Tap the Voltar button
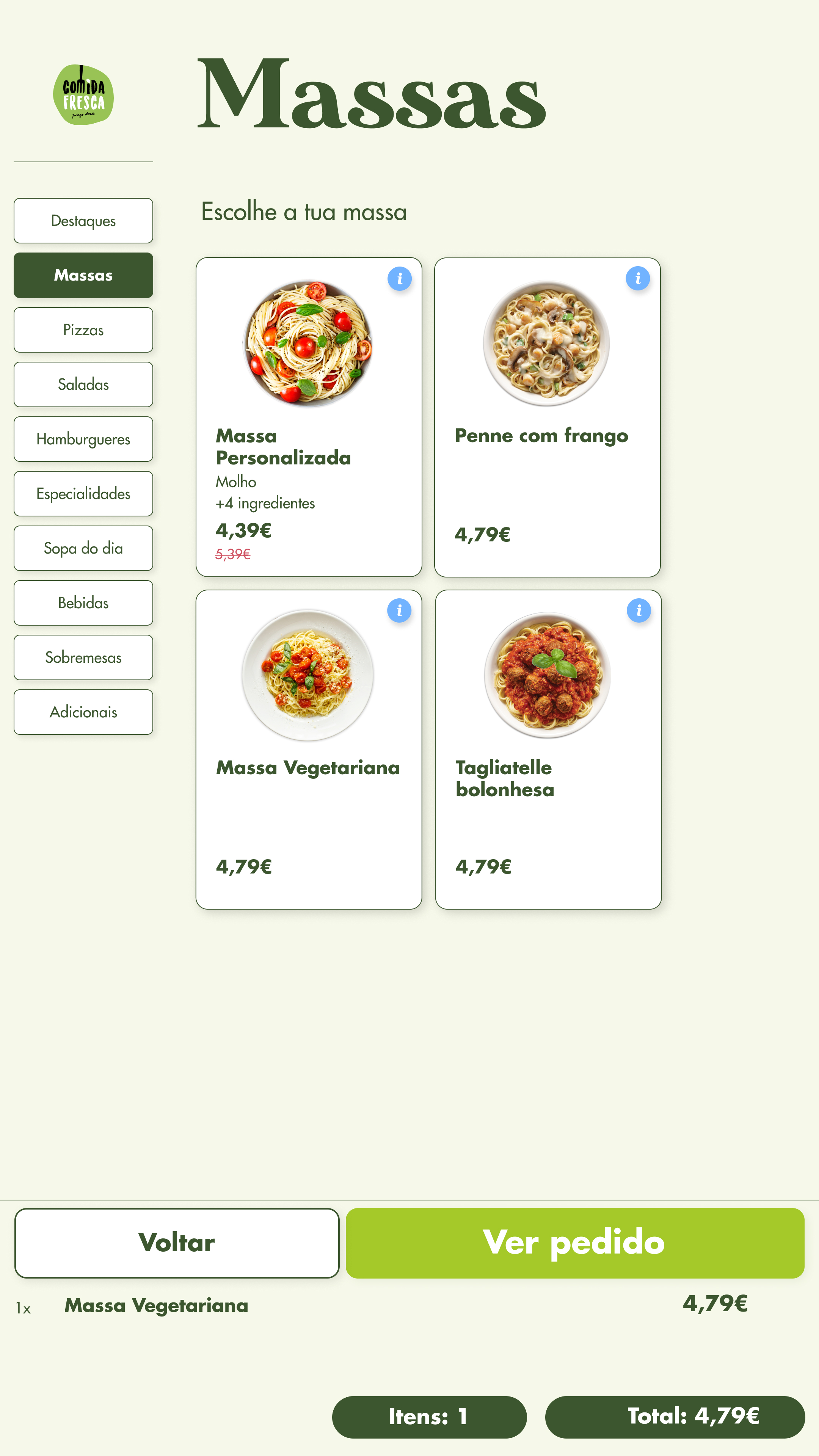The height and width of the screenshot is (1456, 819). 176,1243
